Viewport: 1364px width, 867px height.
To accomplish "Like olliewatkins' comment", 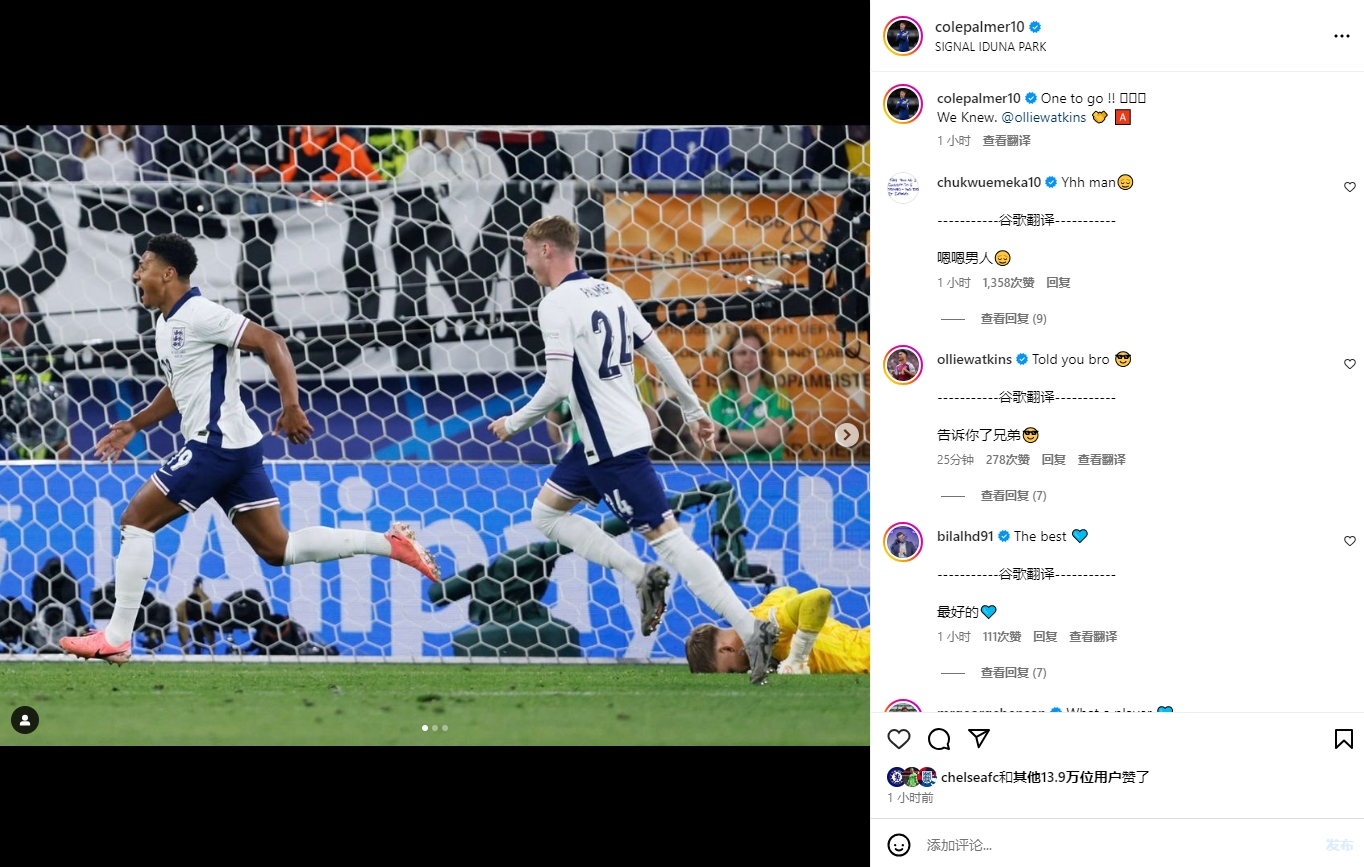I will point(1349,364).
